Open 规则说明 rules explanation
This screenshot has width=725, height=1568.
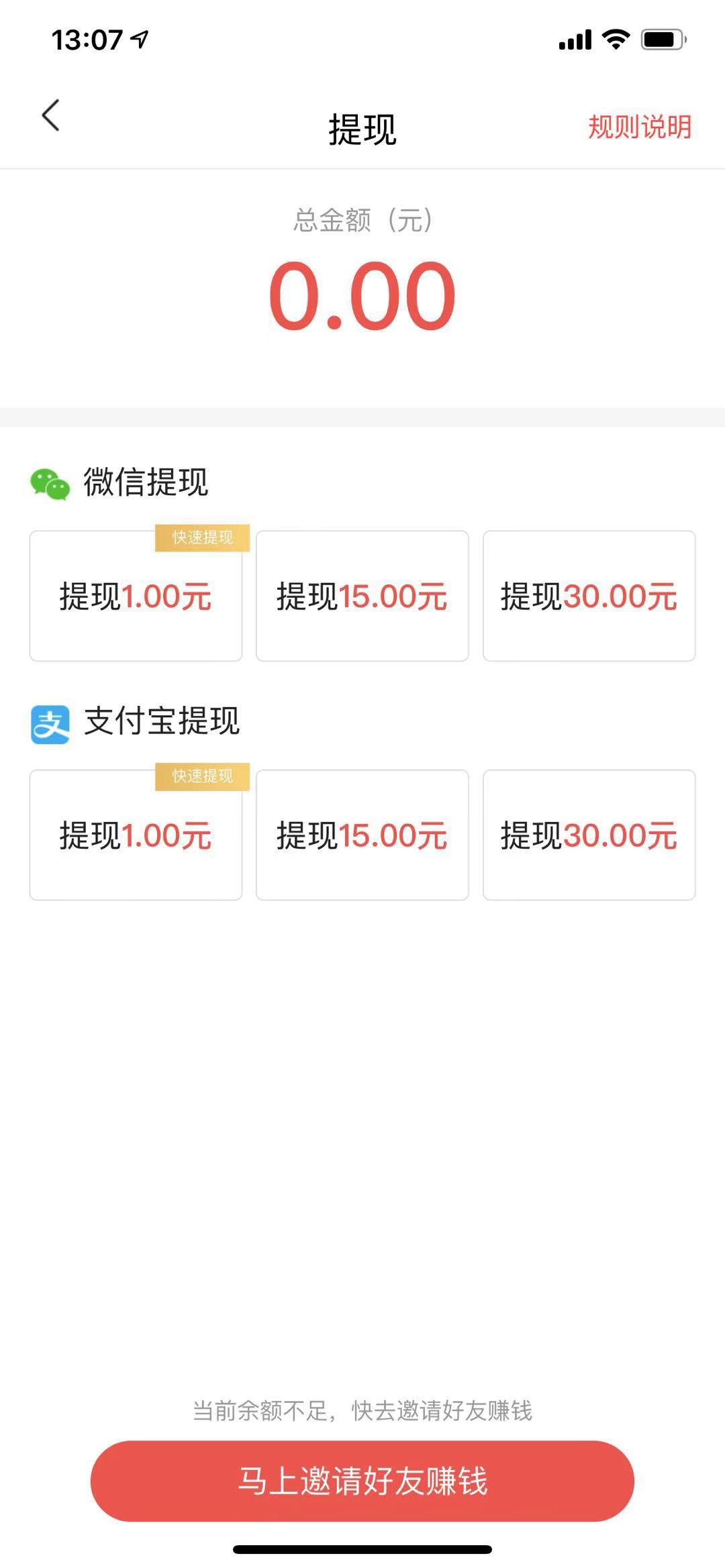click(x=638, y=128)
